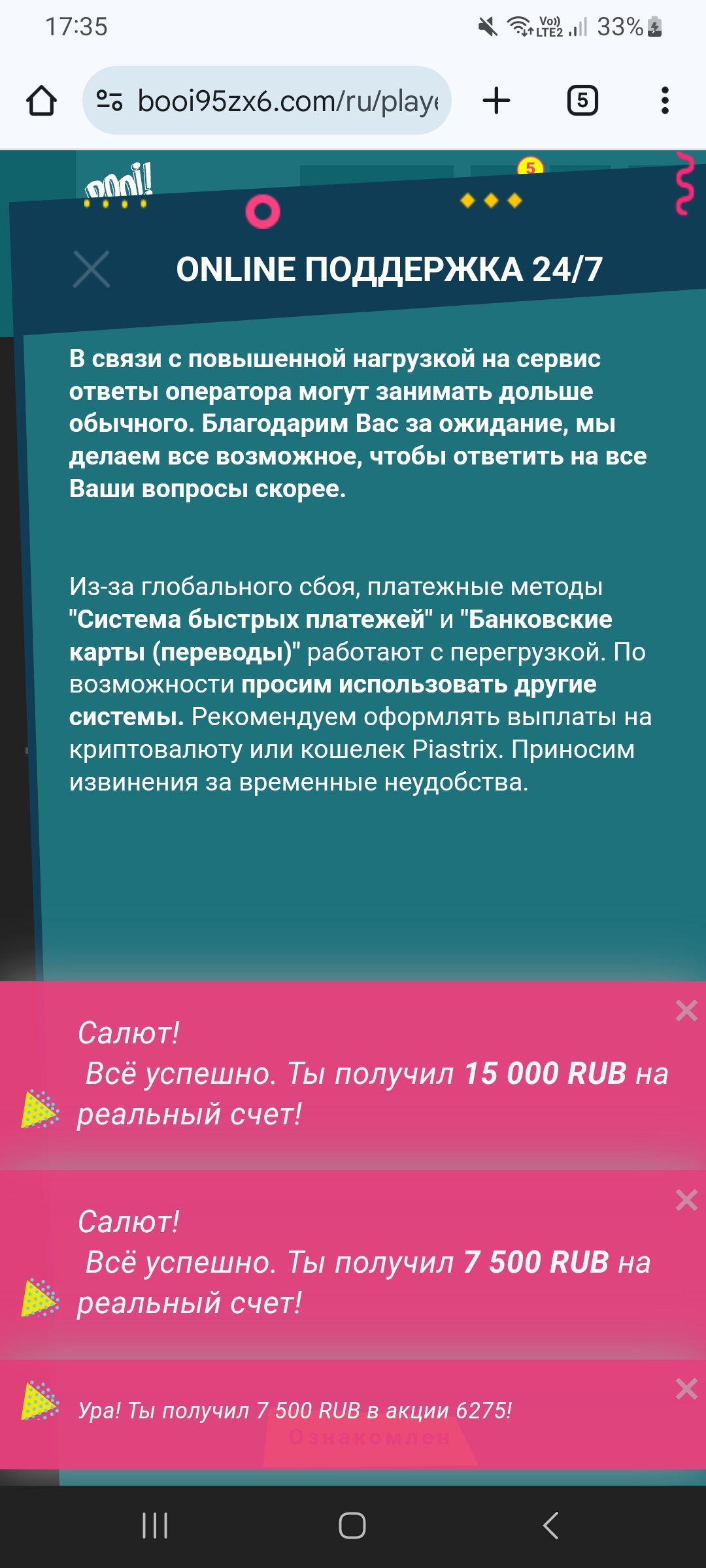Image resolution: width=706 pixels, height=1568 pixels.
Task: Open the recent apps view
Action: (155, 1526)
